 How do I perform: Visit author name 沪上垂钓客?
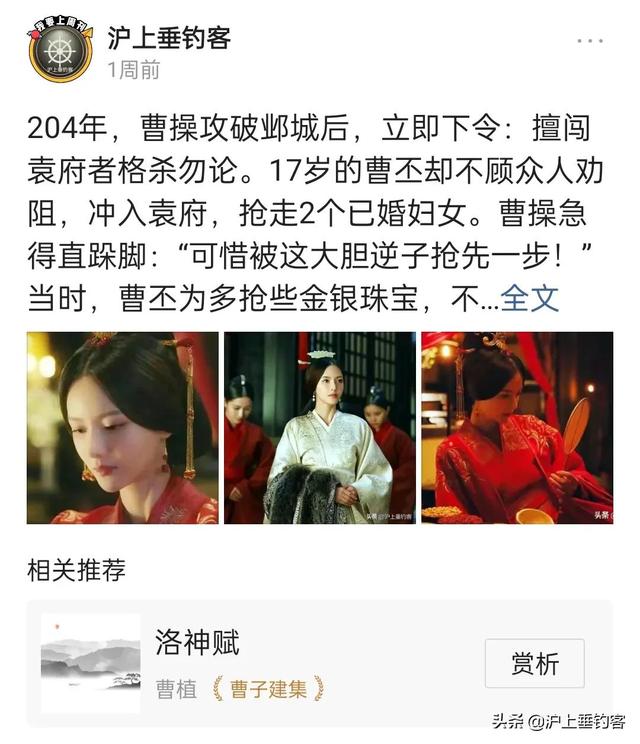click(169, 38)
